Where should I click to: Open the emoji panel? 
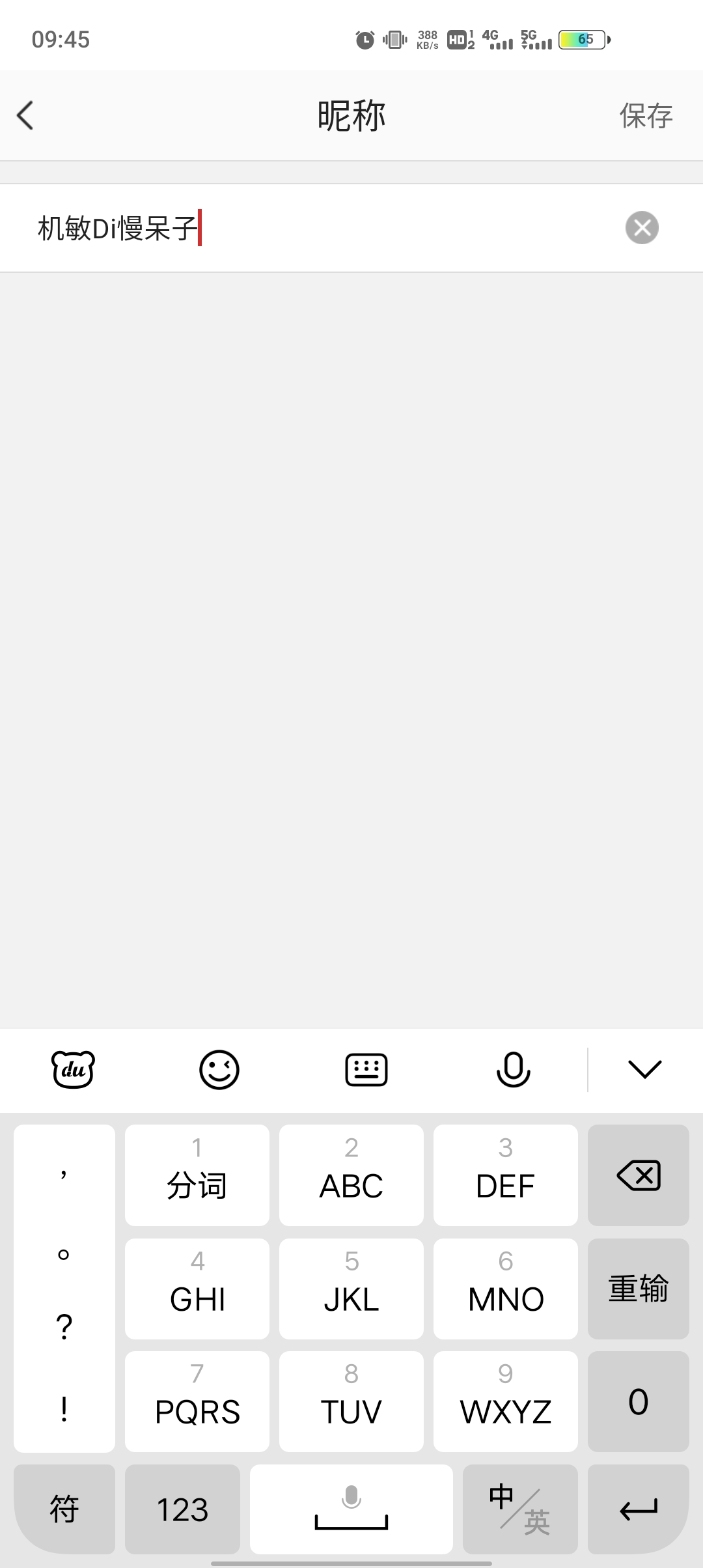coord(219,1069)
